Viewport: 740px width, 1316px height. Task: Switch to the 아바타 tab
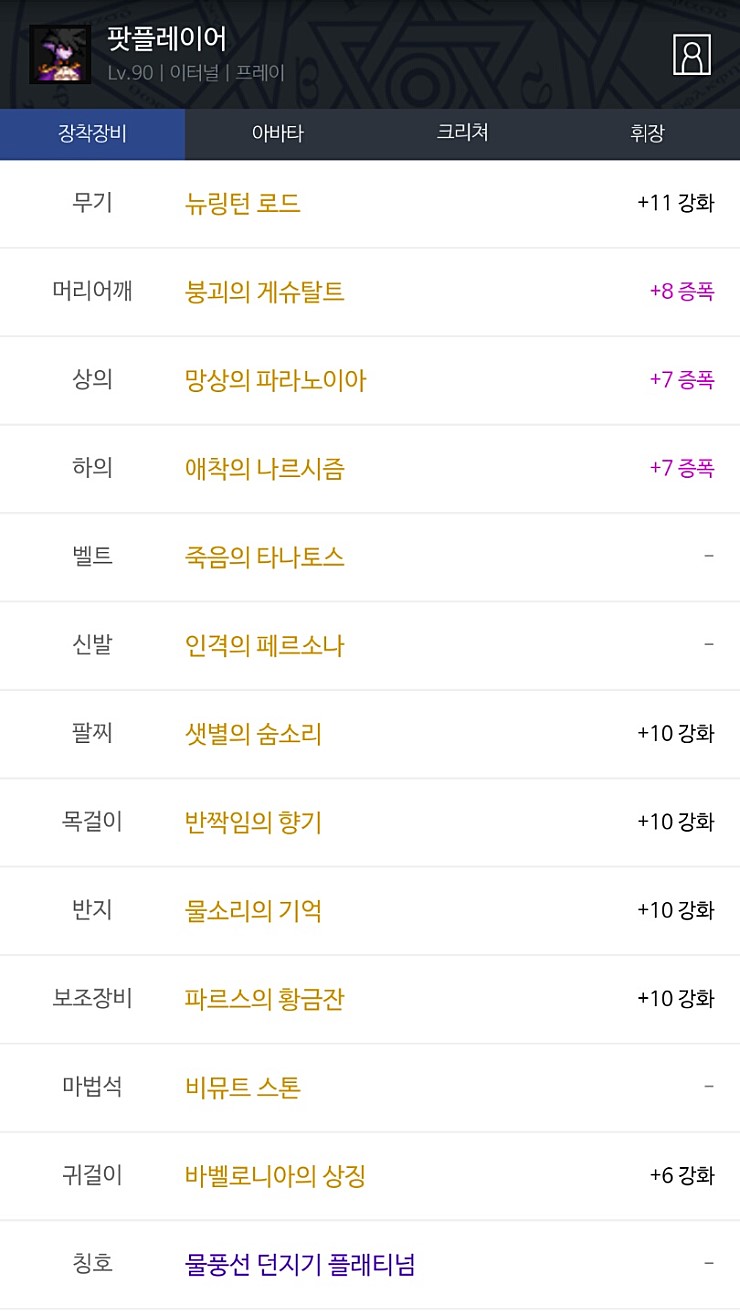pos(277,134)
